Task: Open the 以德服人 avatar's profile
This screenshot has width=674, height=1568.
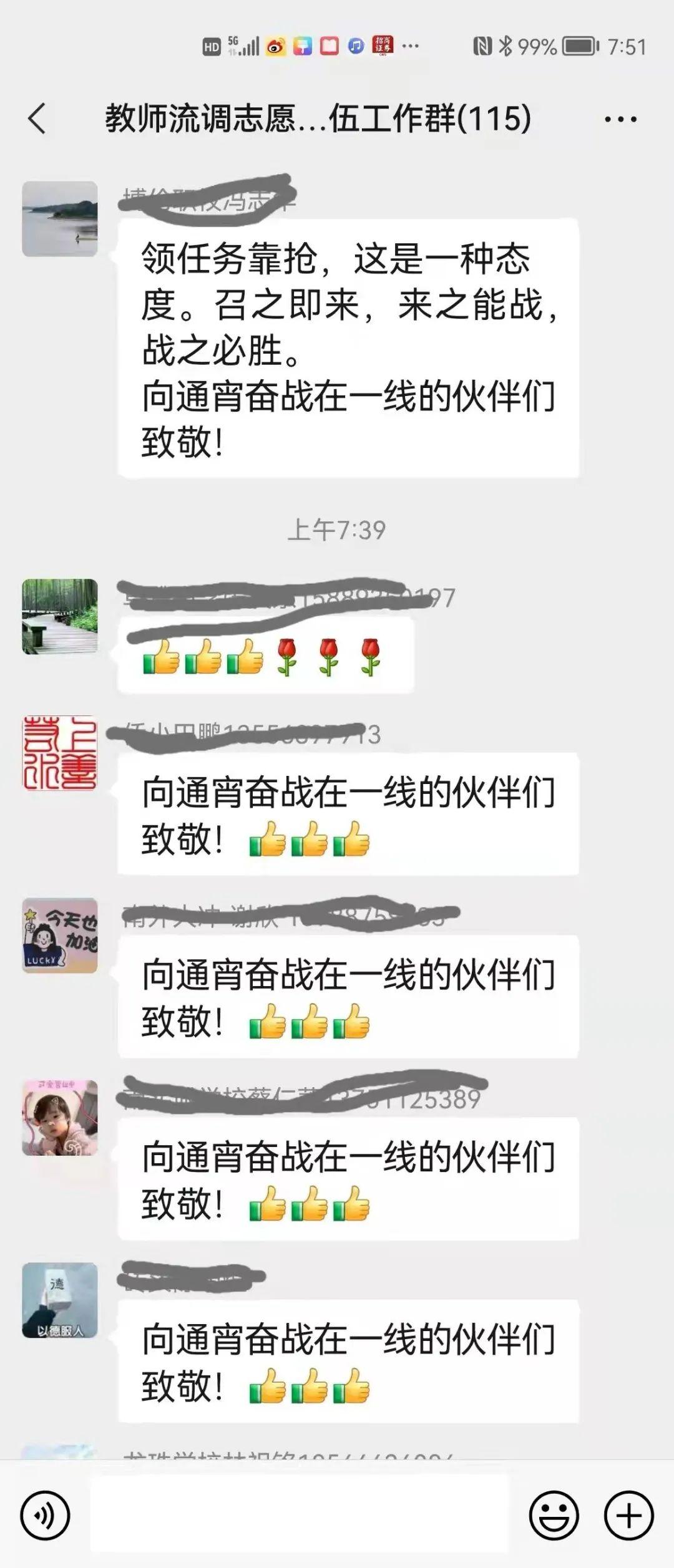Action: click(x=60, y=1300)
